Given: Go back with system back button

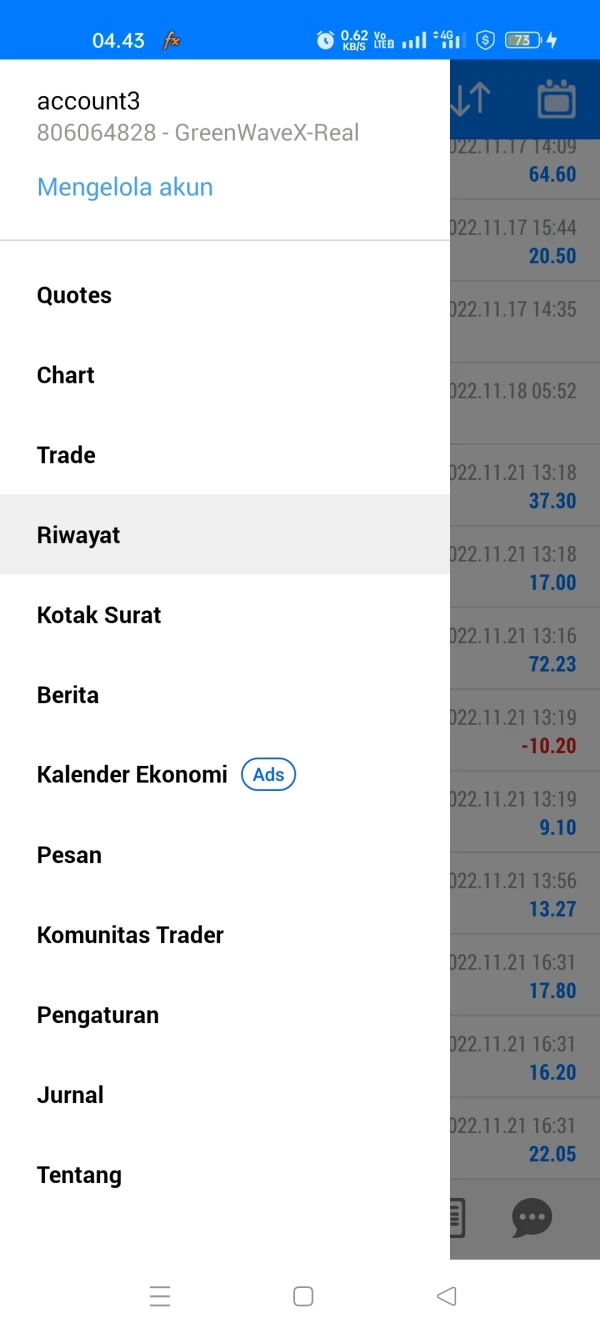Looking at the screenshot, I should coord(446,1296).
